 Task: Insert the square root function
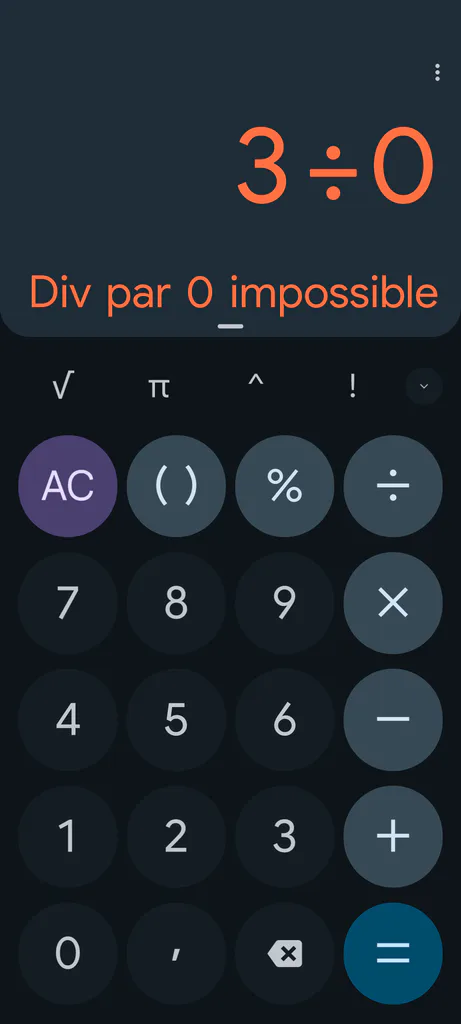click(x=63, y=387)
